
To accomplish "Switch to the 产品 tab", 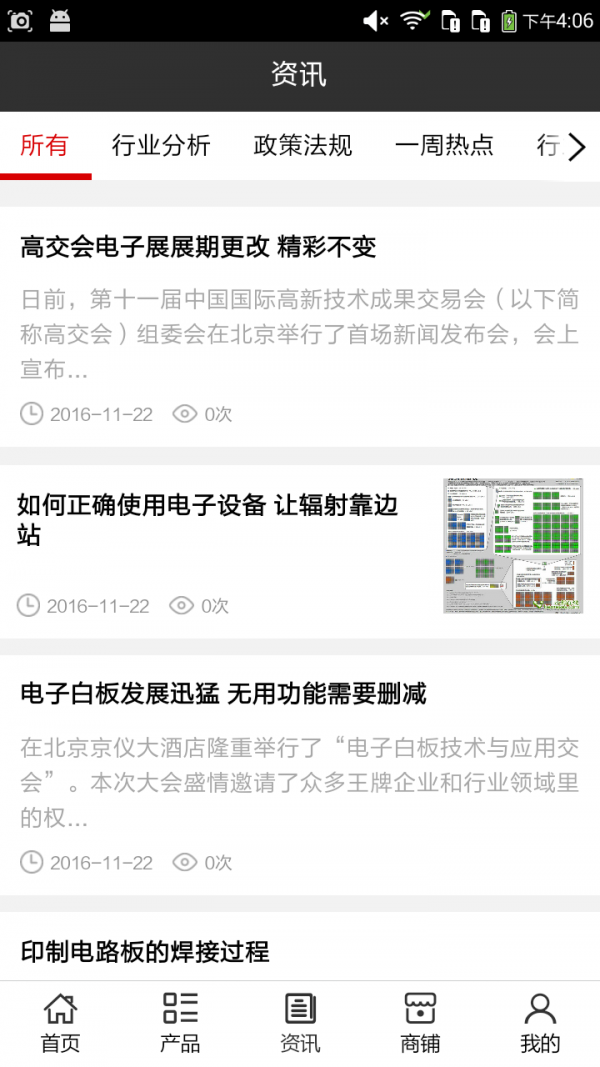I will pos(180,1024).
